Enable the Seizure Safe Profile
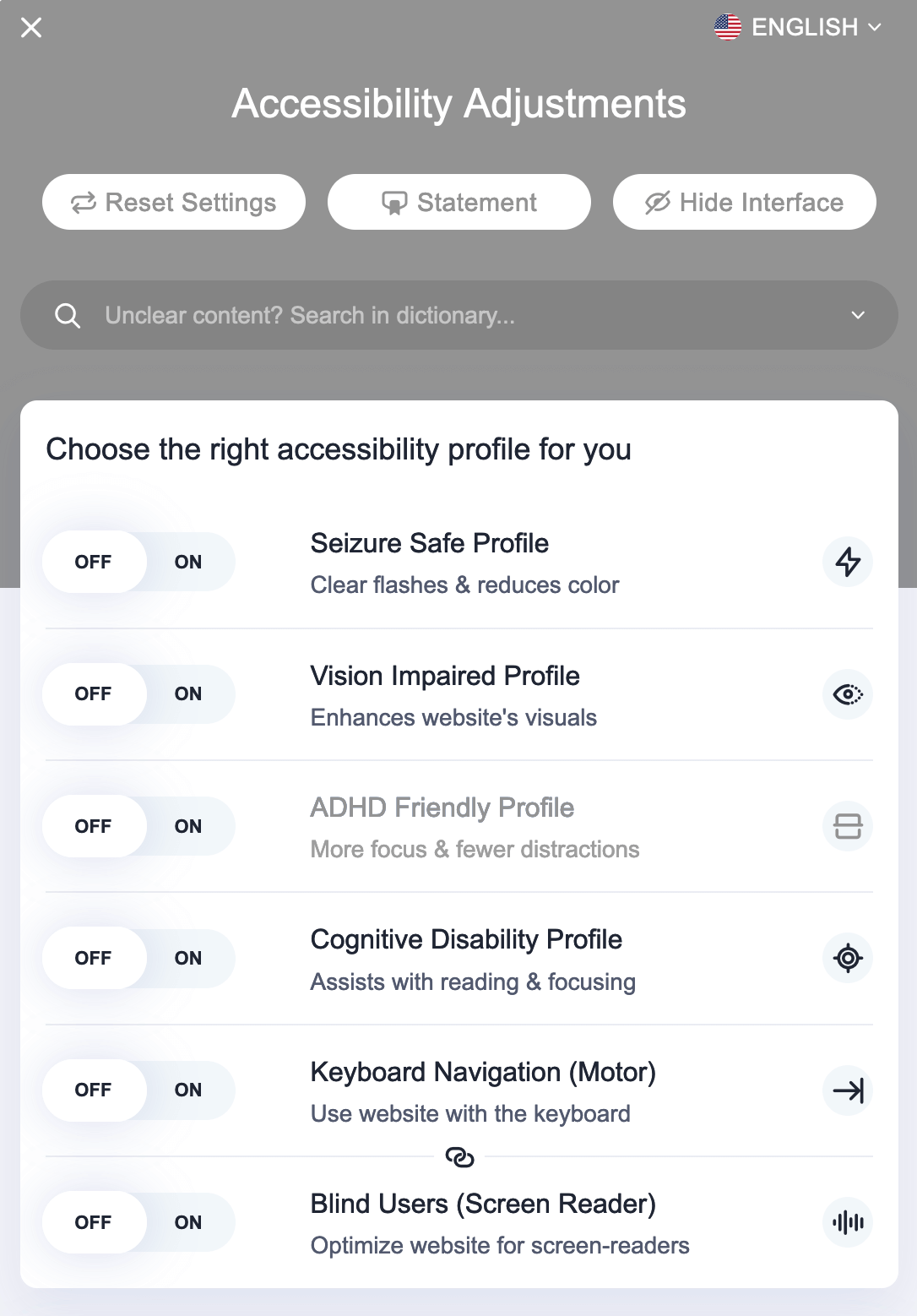Screen dimensions: 917x1316 (189, 562)
